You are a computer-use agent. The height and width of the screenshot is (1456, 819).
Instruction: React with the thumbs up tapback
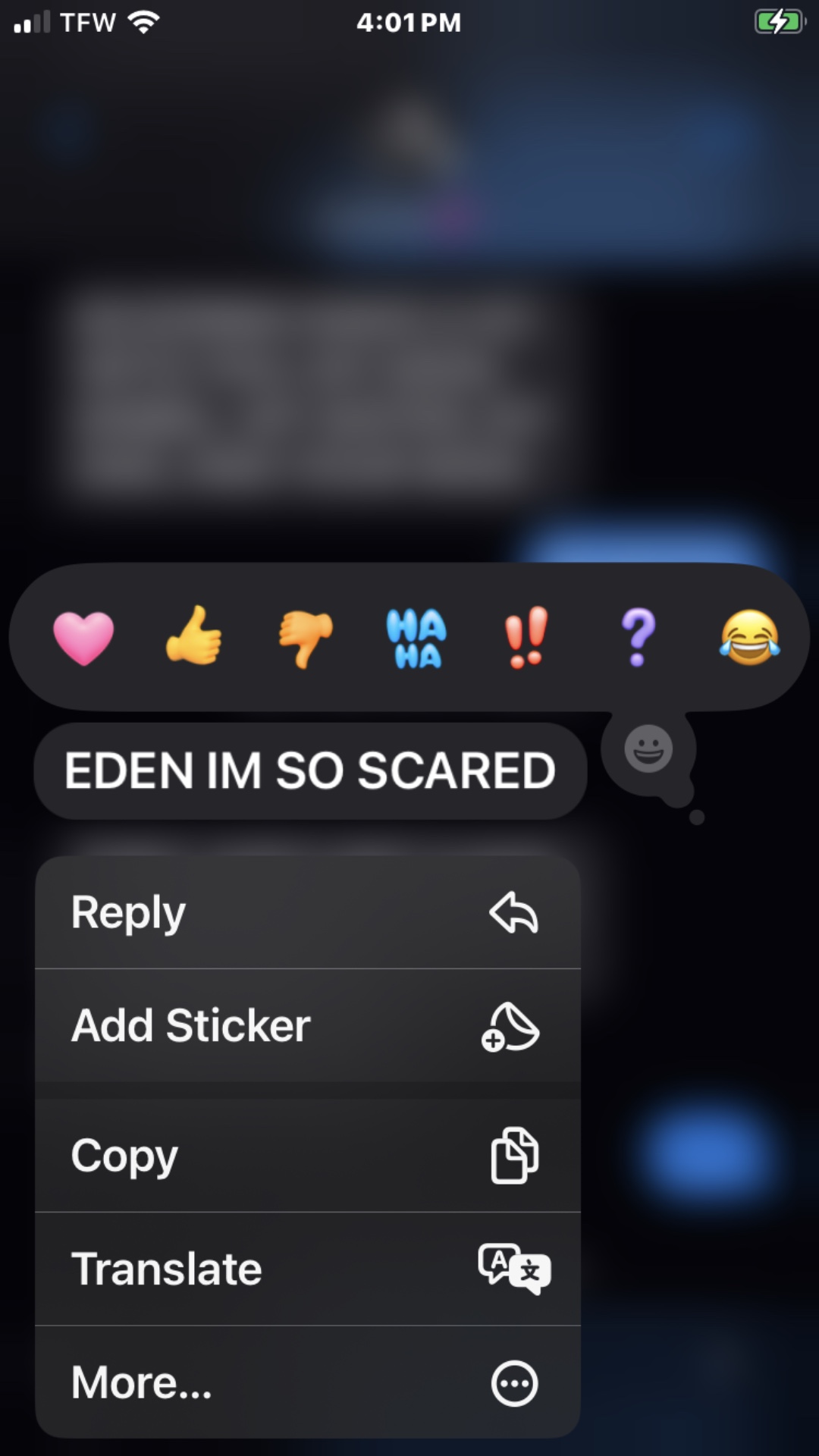coord(194,635)
